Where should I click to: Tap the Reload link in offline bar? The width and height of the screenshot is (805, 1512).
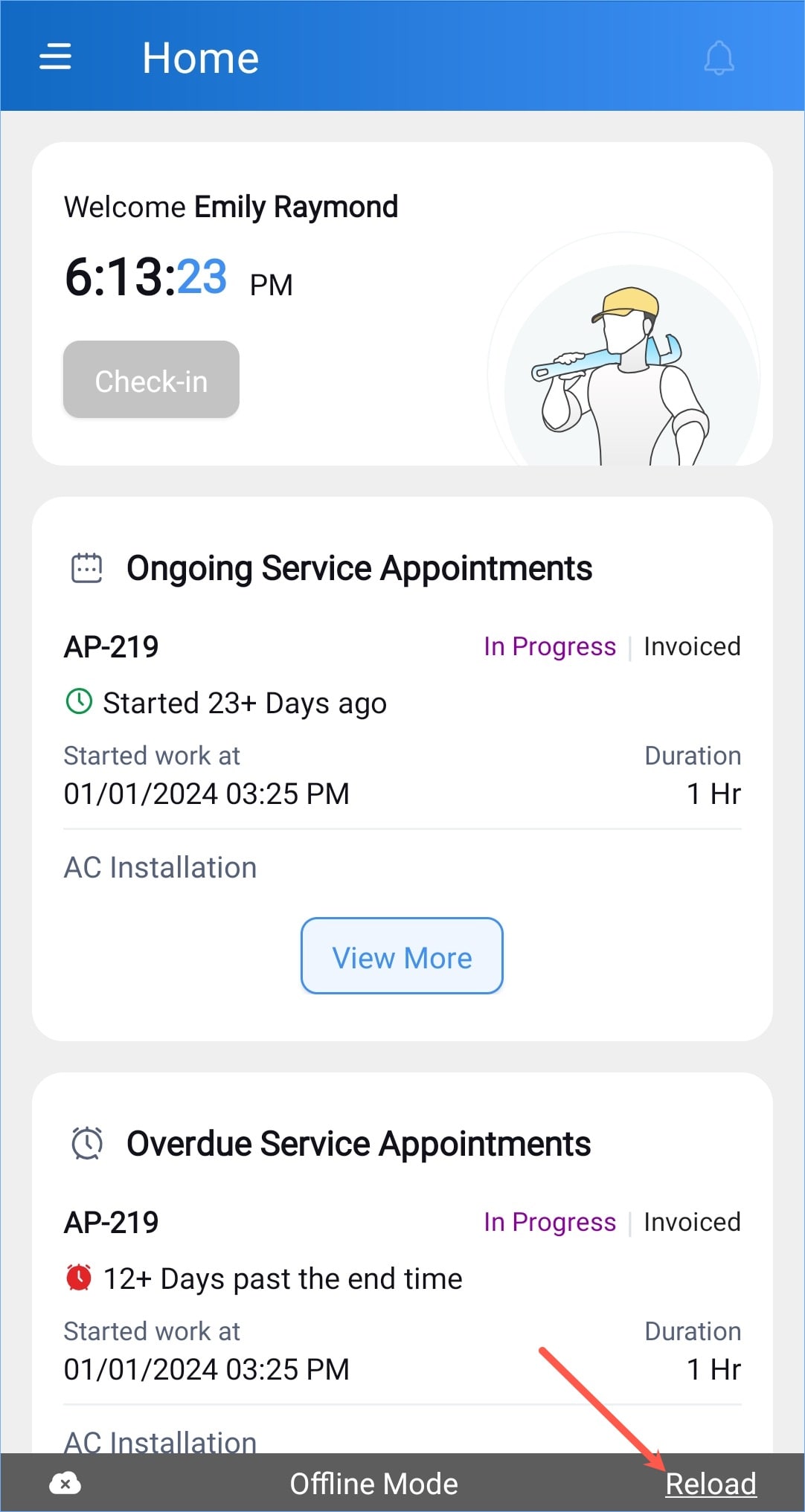click(711, 1484)
